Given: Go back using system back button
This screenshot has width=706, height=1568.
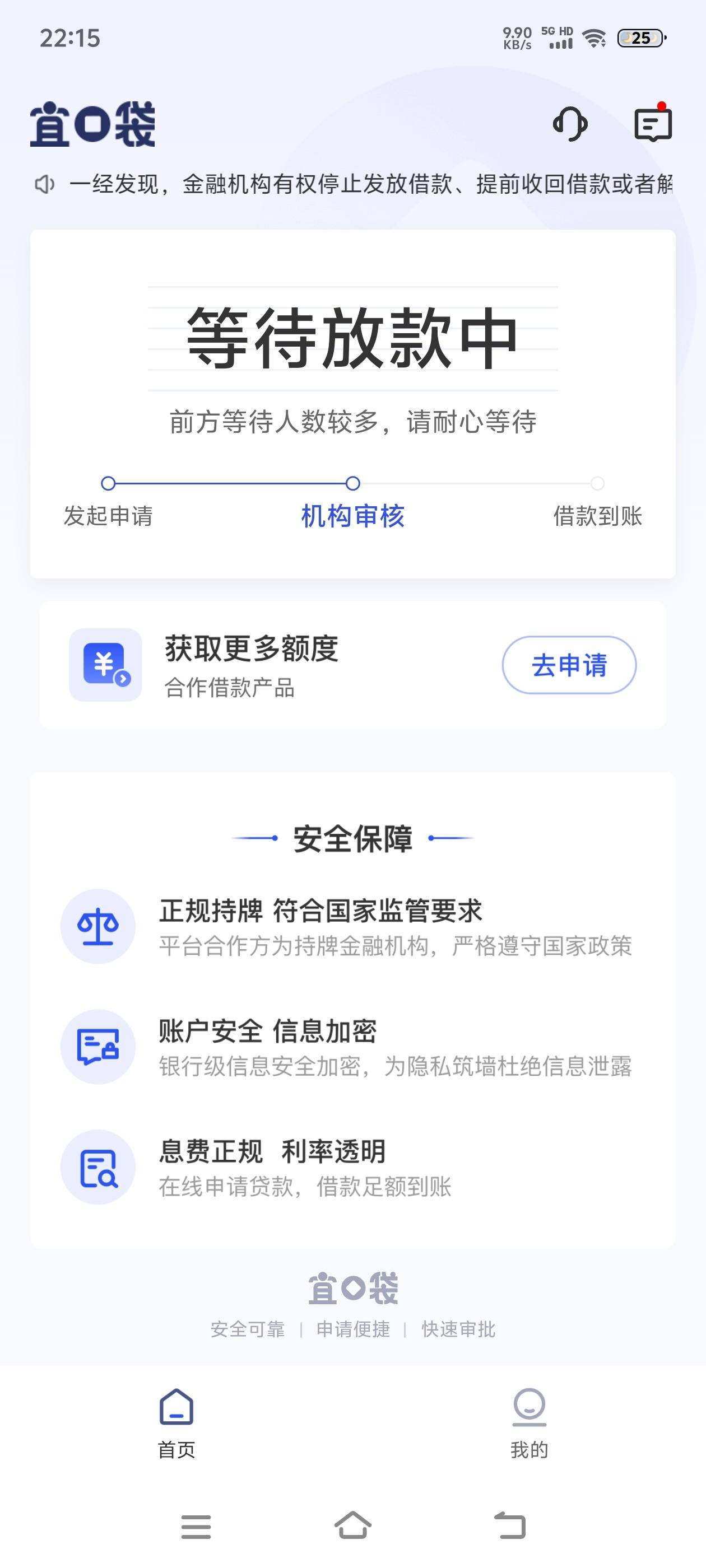Looking at the screenshot, I should 509,1526.
